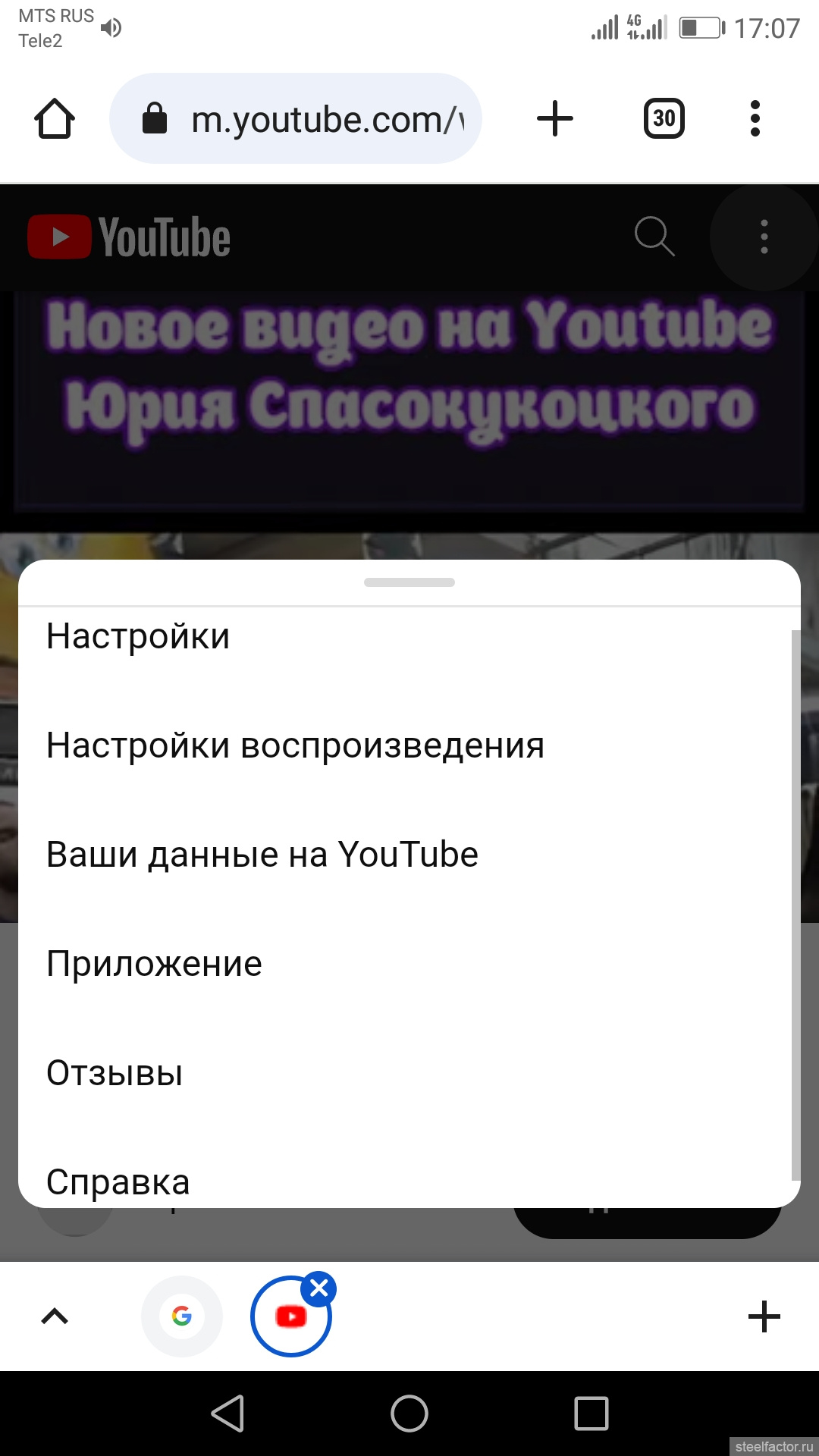Close the YouTube tab in tab strip
This screenshot has height=1456, width=819.
[x=319, y=1288]
